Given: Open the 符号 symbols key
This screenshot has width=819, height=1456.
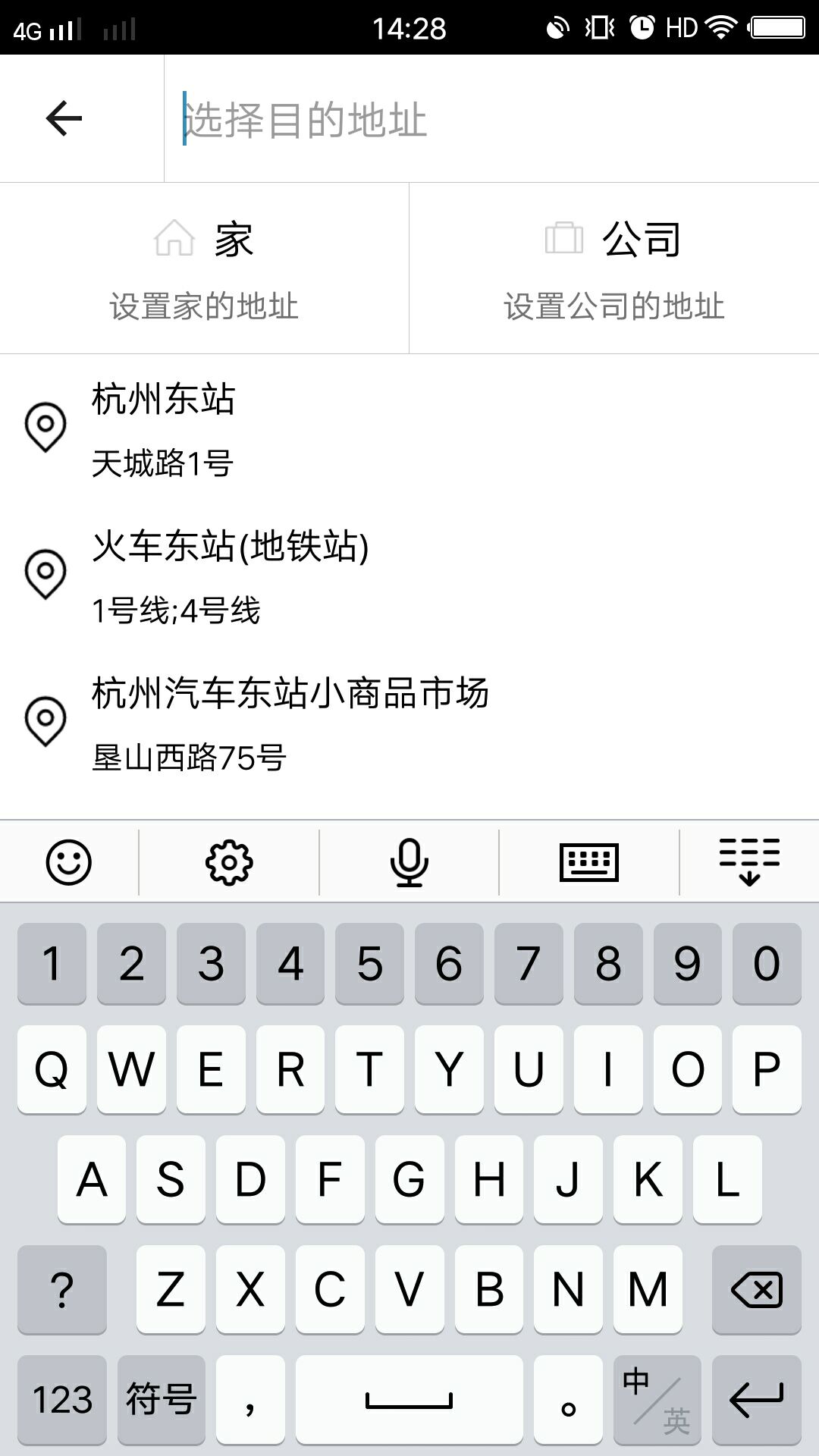Looking at the screenshot, I should pos(162,1400).
